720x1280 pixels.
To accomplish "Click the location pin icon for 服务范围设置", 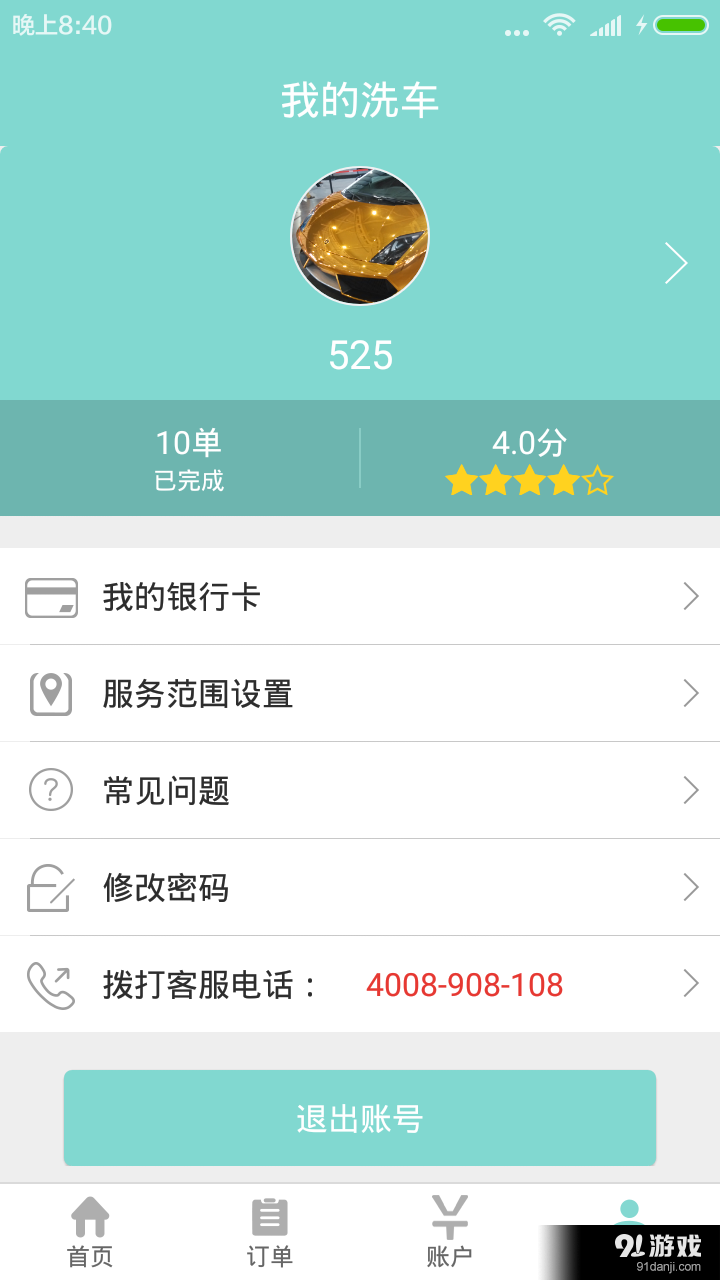I will (51, 693).
